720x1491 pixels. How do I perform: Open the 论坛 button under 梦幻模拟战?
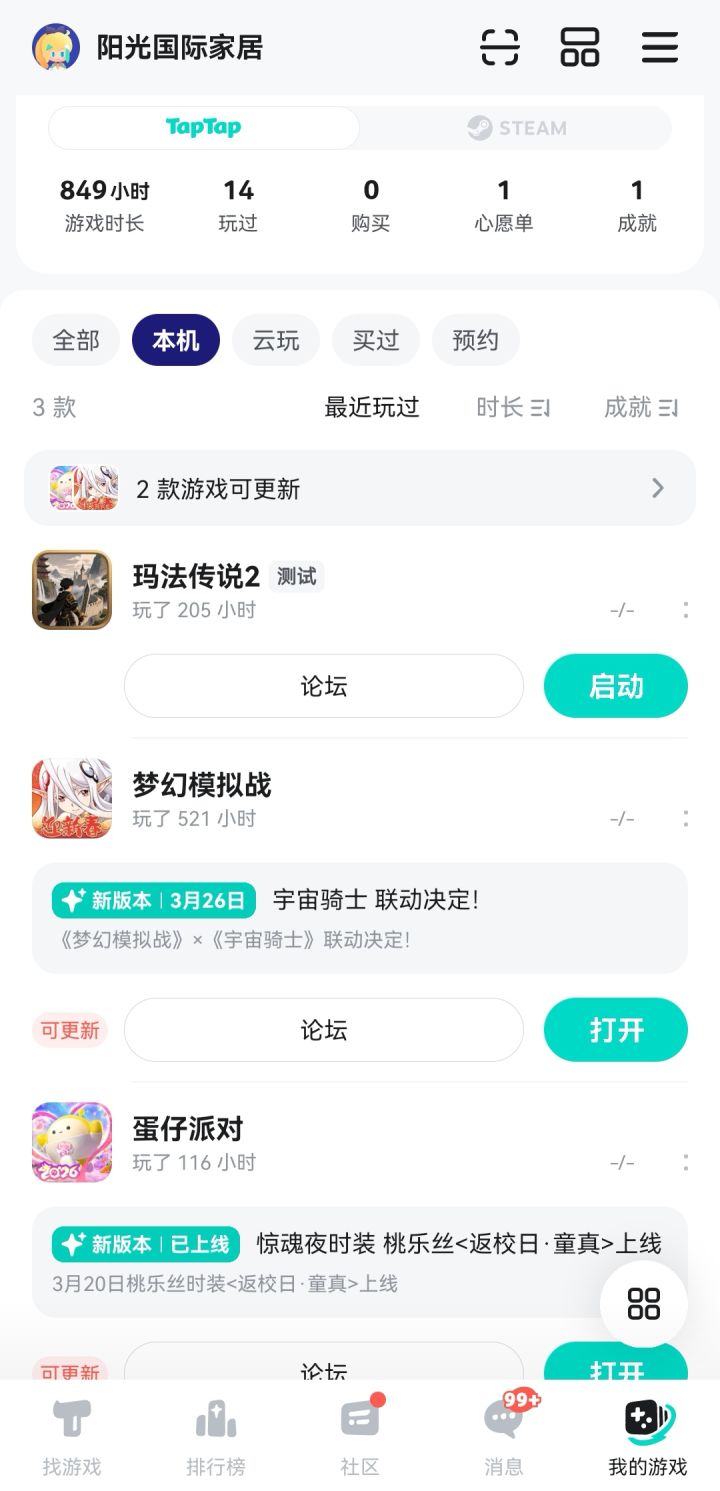[x=323, y=1030]
